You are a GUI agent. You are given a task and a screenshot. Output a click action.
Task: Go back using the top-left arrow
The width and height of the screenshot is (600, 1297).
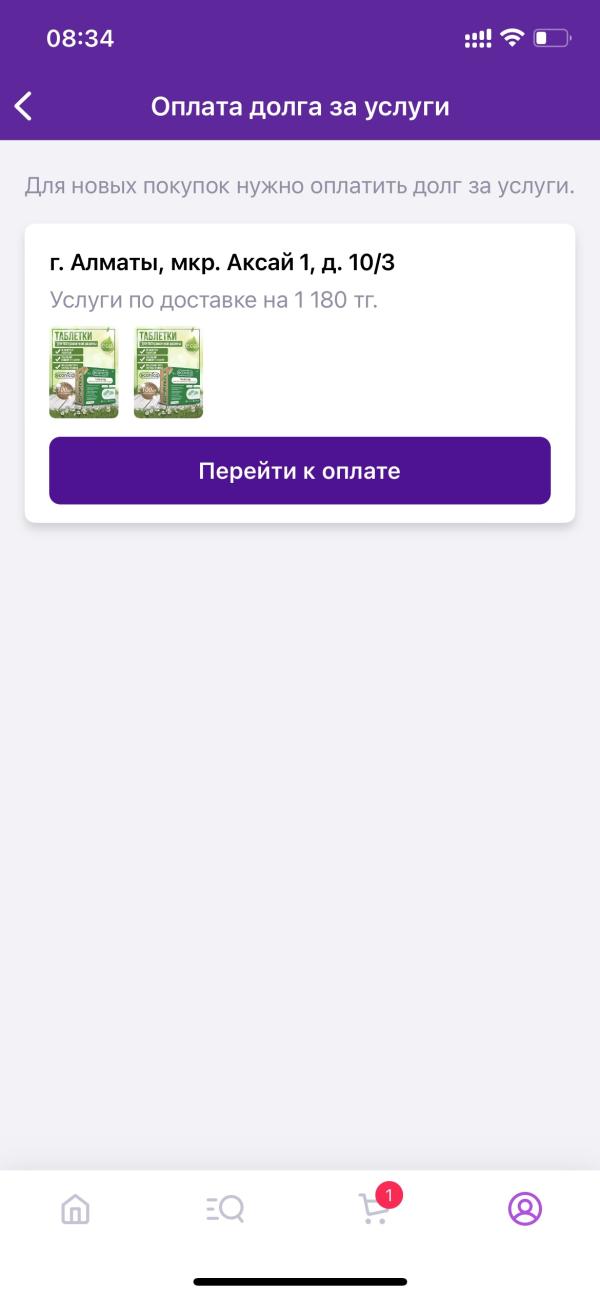pos(24,106)
